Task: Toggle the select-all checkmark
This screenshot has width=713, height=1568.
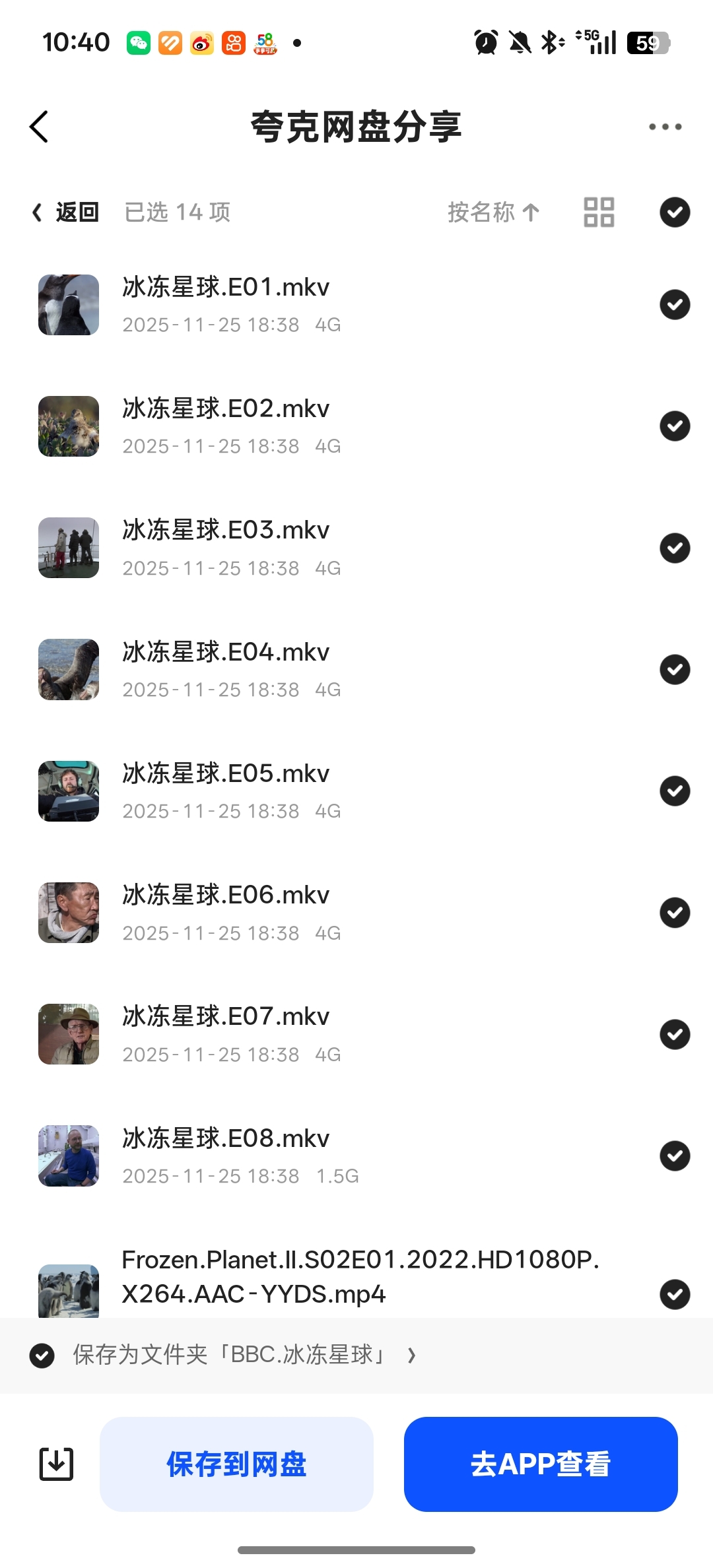Action: 675,212
